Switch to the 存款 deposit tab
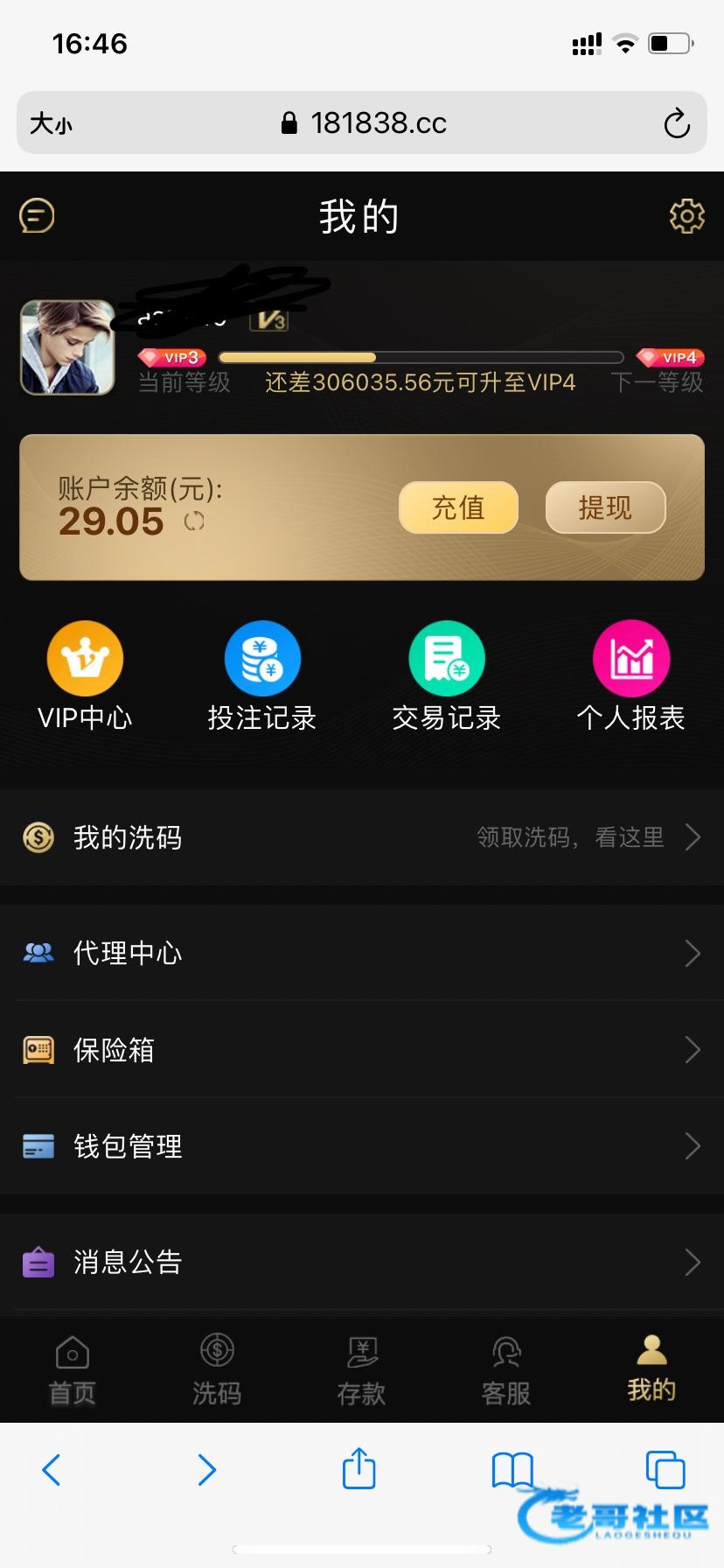The height and width of the screenshot is (1568, 724). [361, 1370]
